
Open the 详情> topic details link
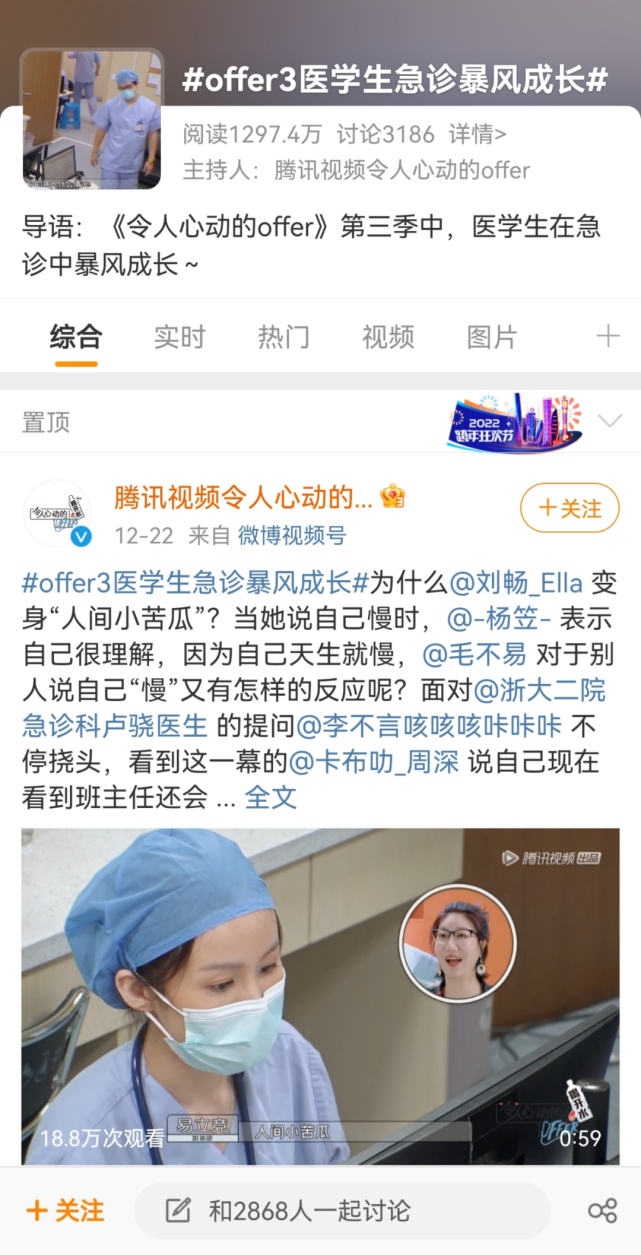coord(477,134)
